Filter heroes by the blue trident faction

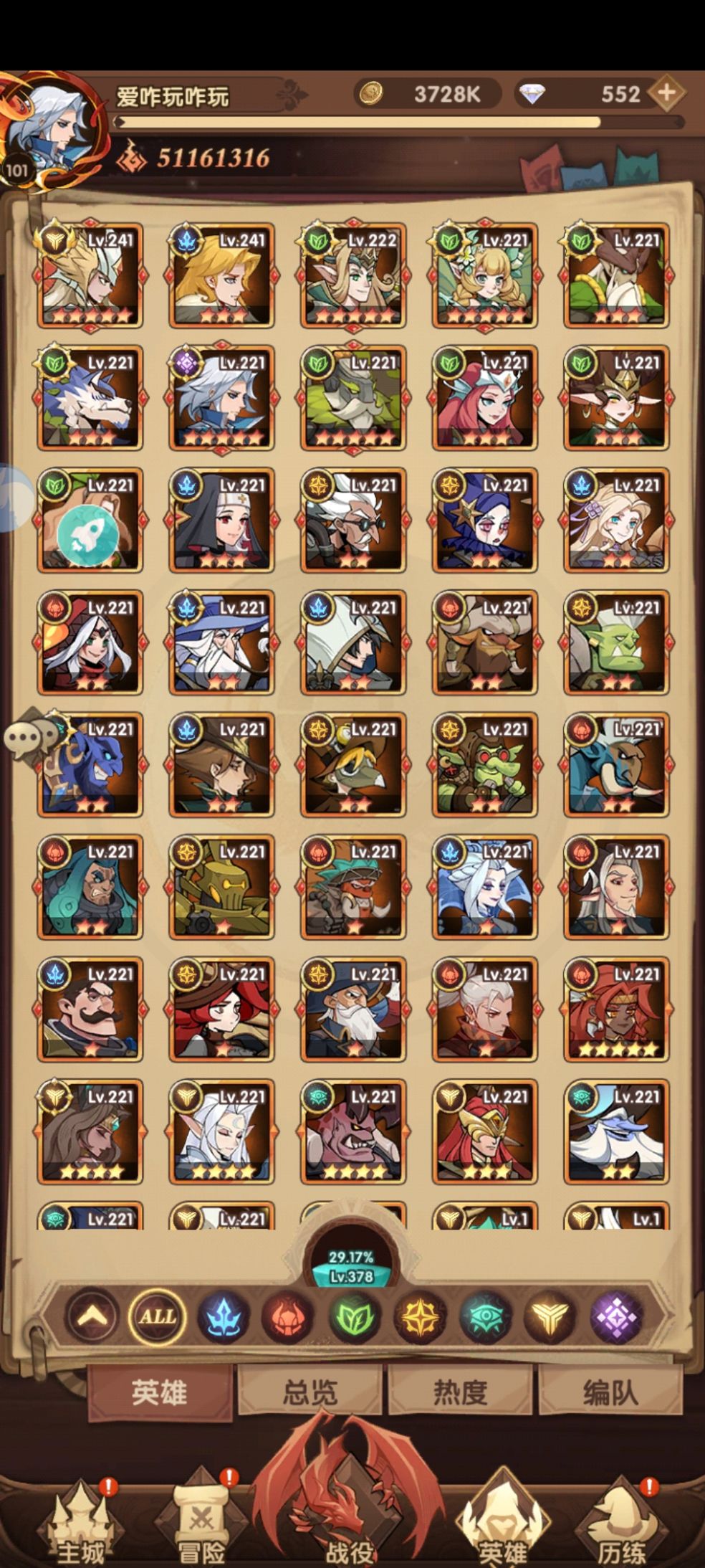pos(223,1316)
